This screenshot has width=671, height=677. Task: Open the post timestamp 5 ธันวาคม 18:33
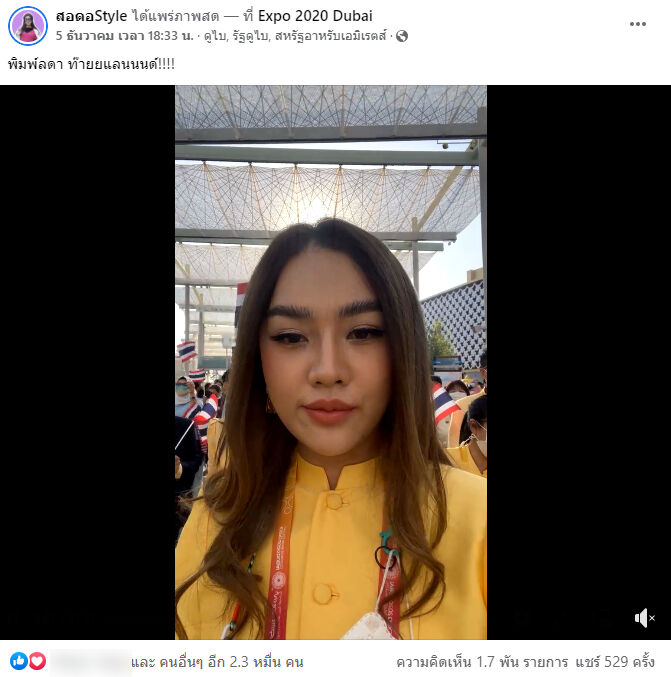(x=110, y=36)
